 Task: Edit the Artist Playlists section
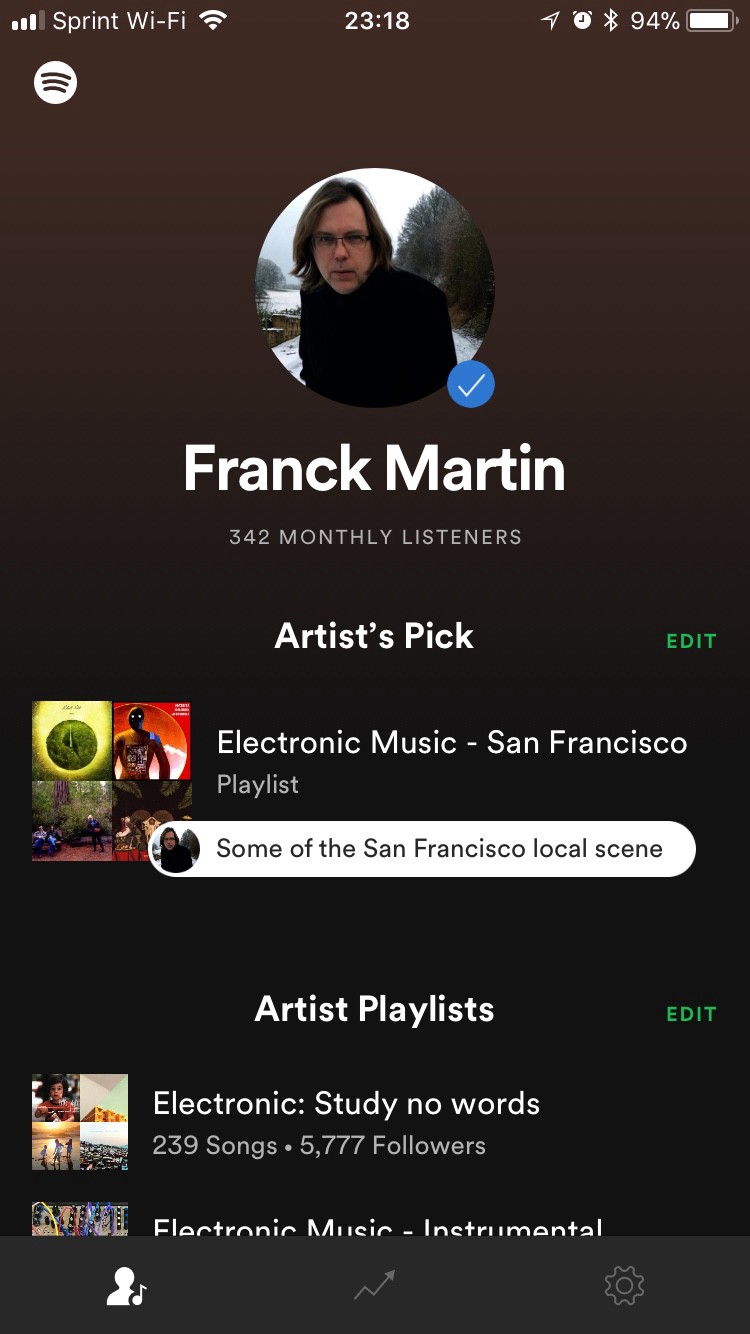click(691, 1013)
